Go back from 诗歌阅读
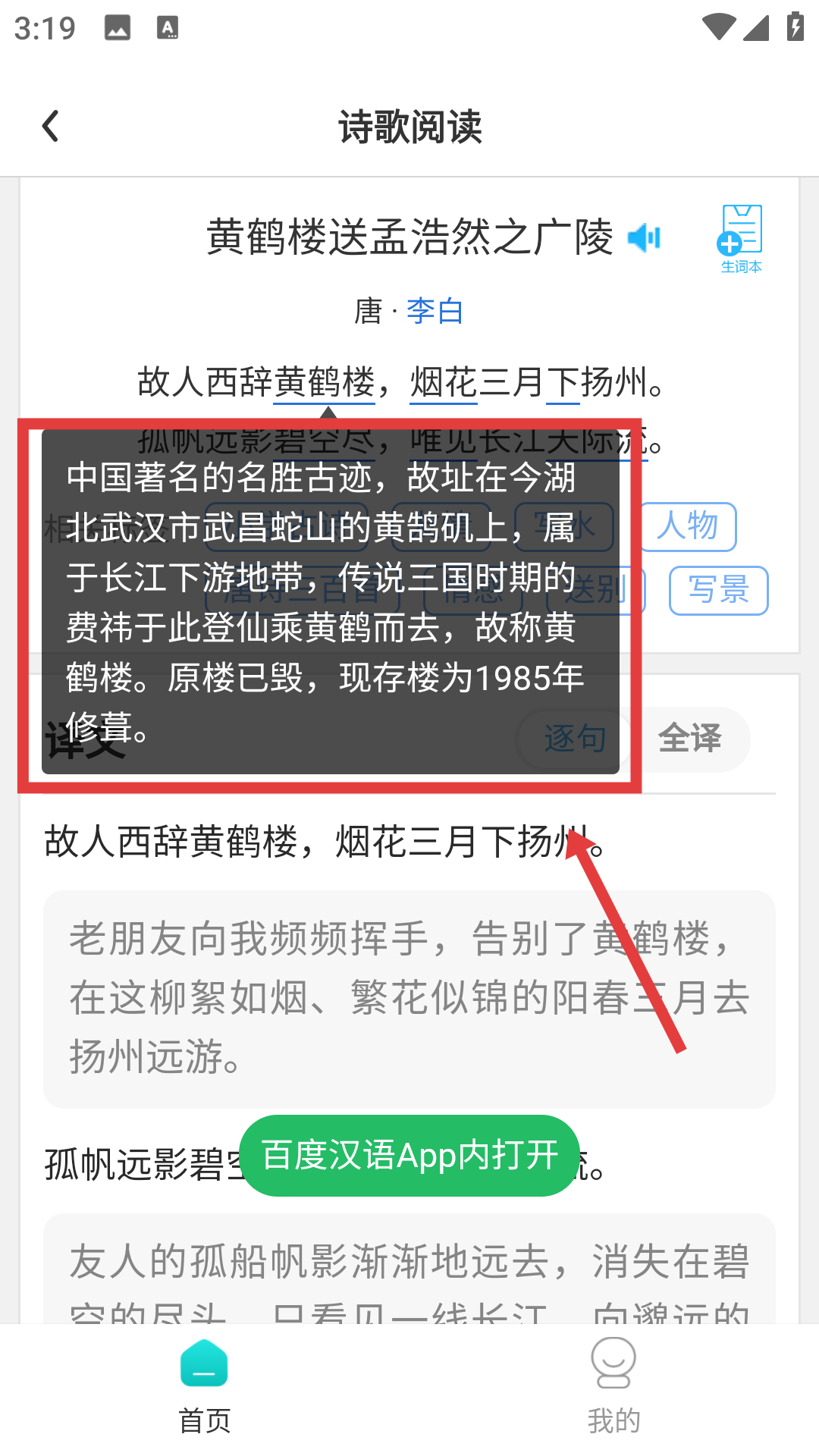This screenshot has width=819, height=1456. tap(50, 126)
